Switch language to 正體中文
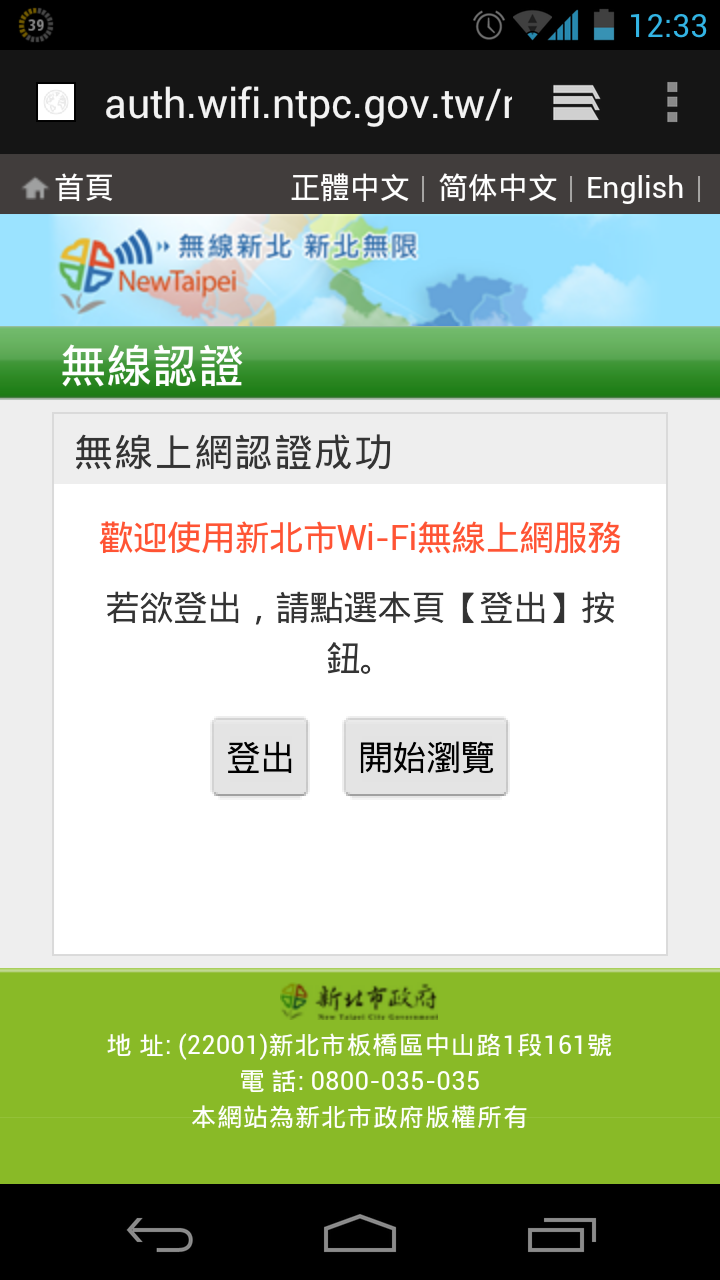This screenshot has width=720, height=1280. pos(350,188)
